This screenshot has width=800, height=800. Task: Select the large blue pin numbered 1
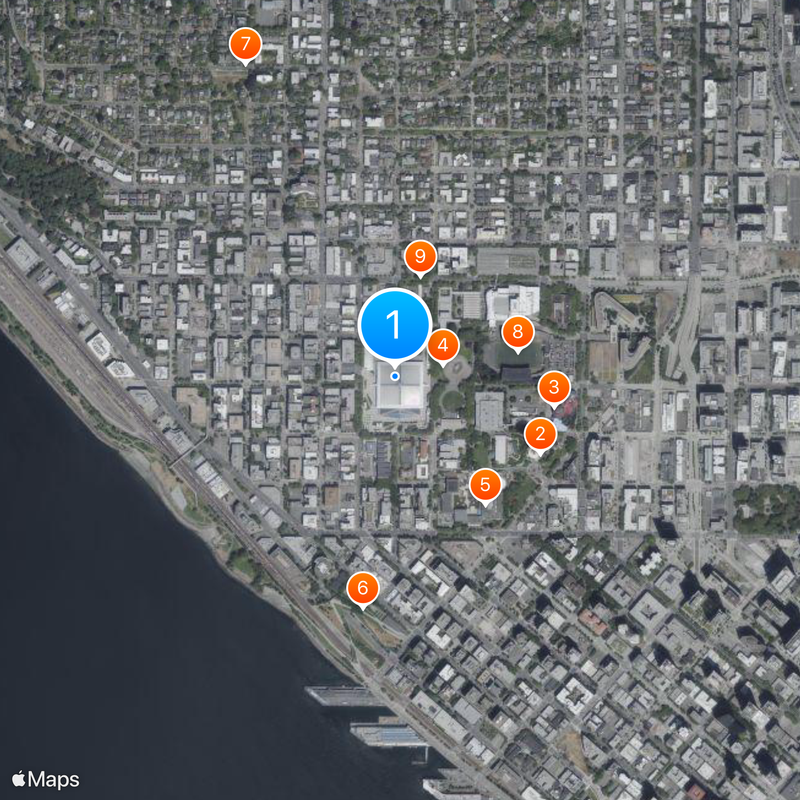point(394,326)
